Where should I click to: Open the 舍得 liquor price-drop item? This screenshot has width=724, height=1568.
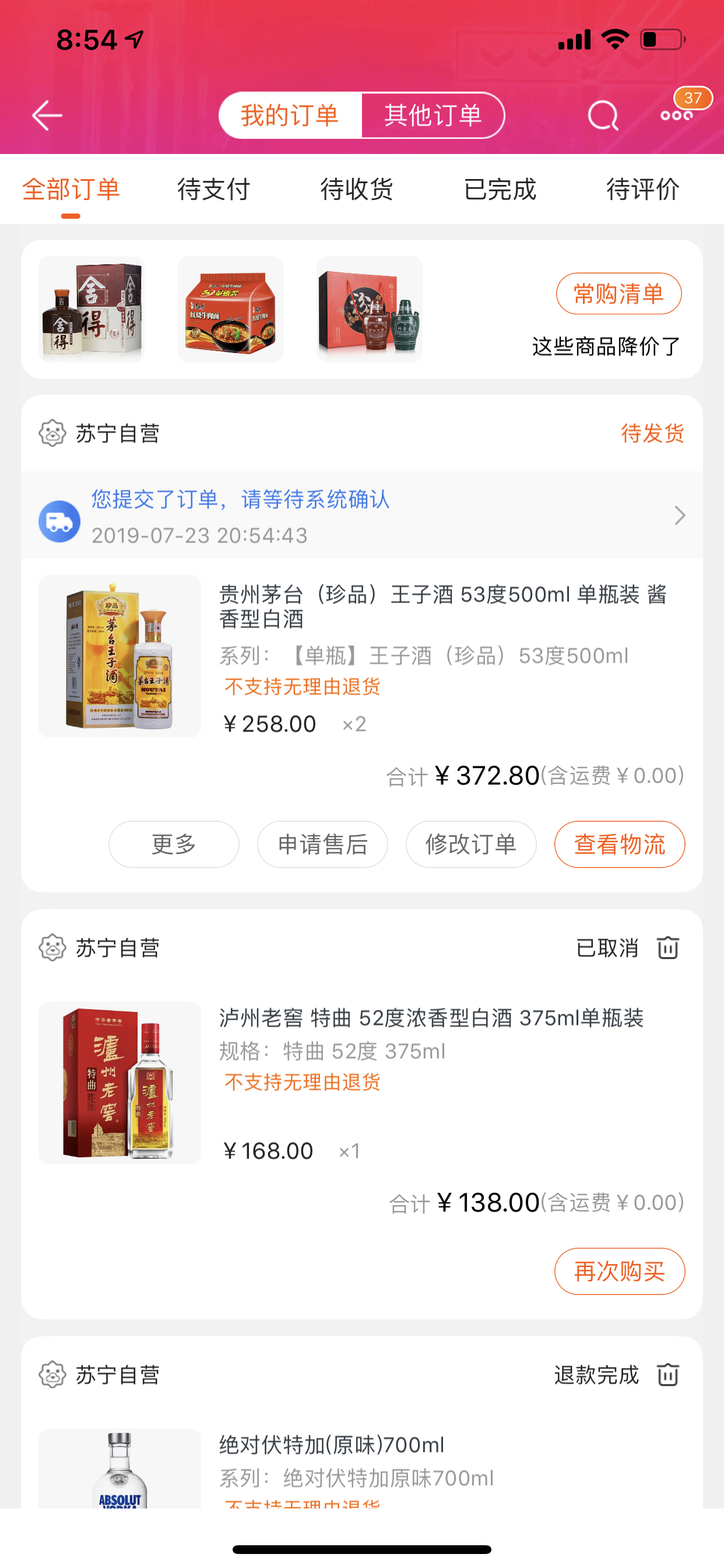[92, 309]
